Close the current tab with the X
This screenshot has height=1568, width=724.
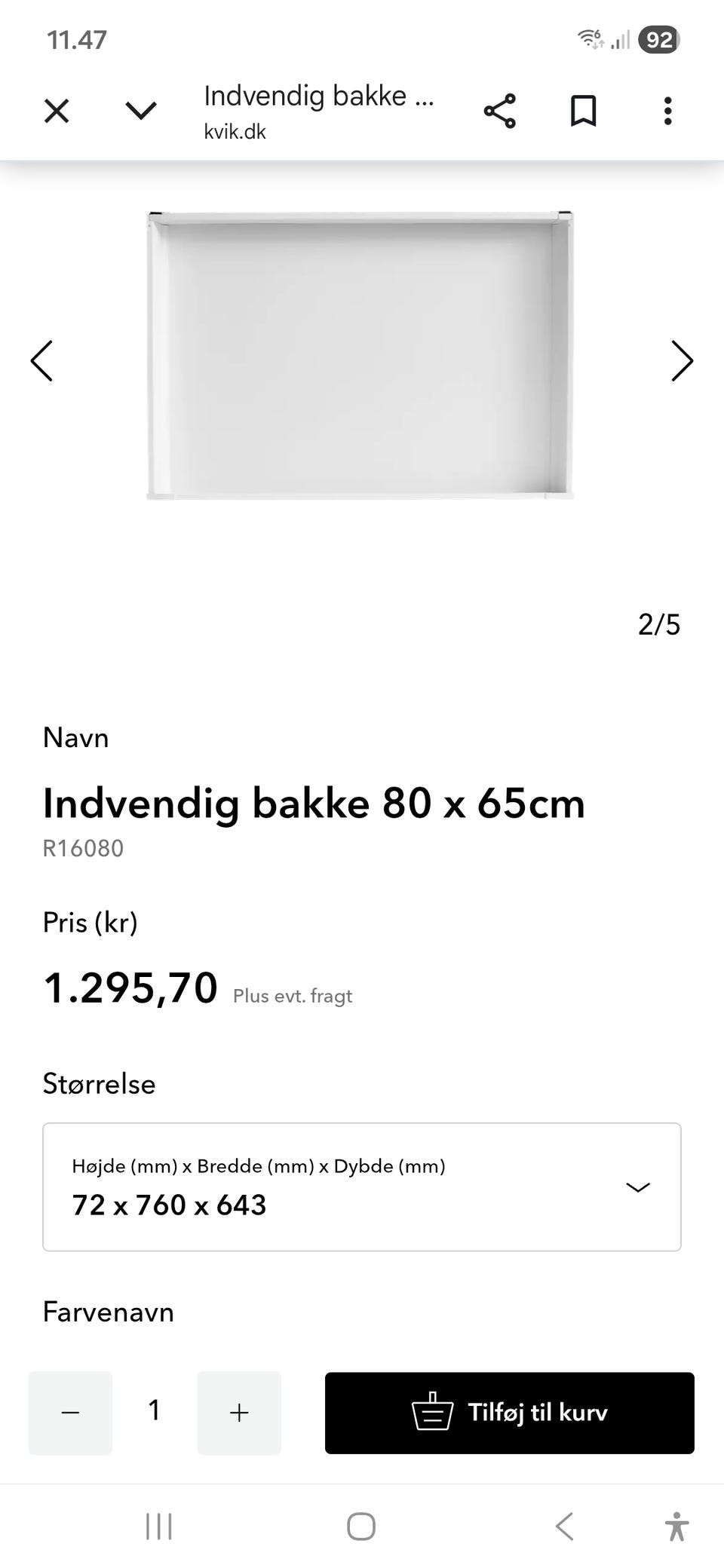(x=57, y=111)
